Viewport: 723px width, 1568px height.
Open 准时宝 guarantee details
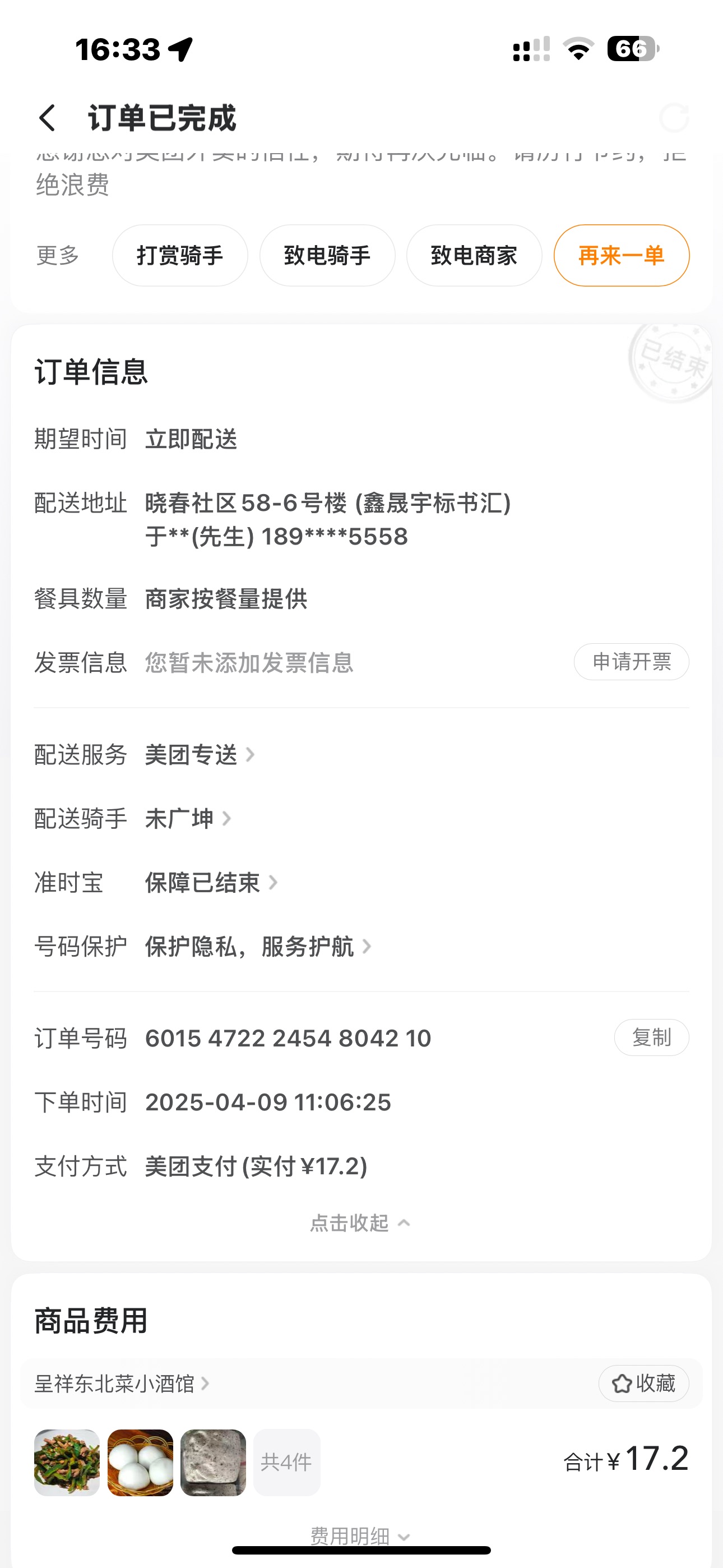(211, 883)
